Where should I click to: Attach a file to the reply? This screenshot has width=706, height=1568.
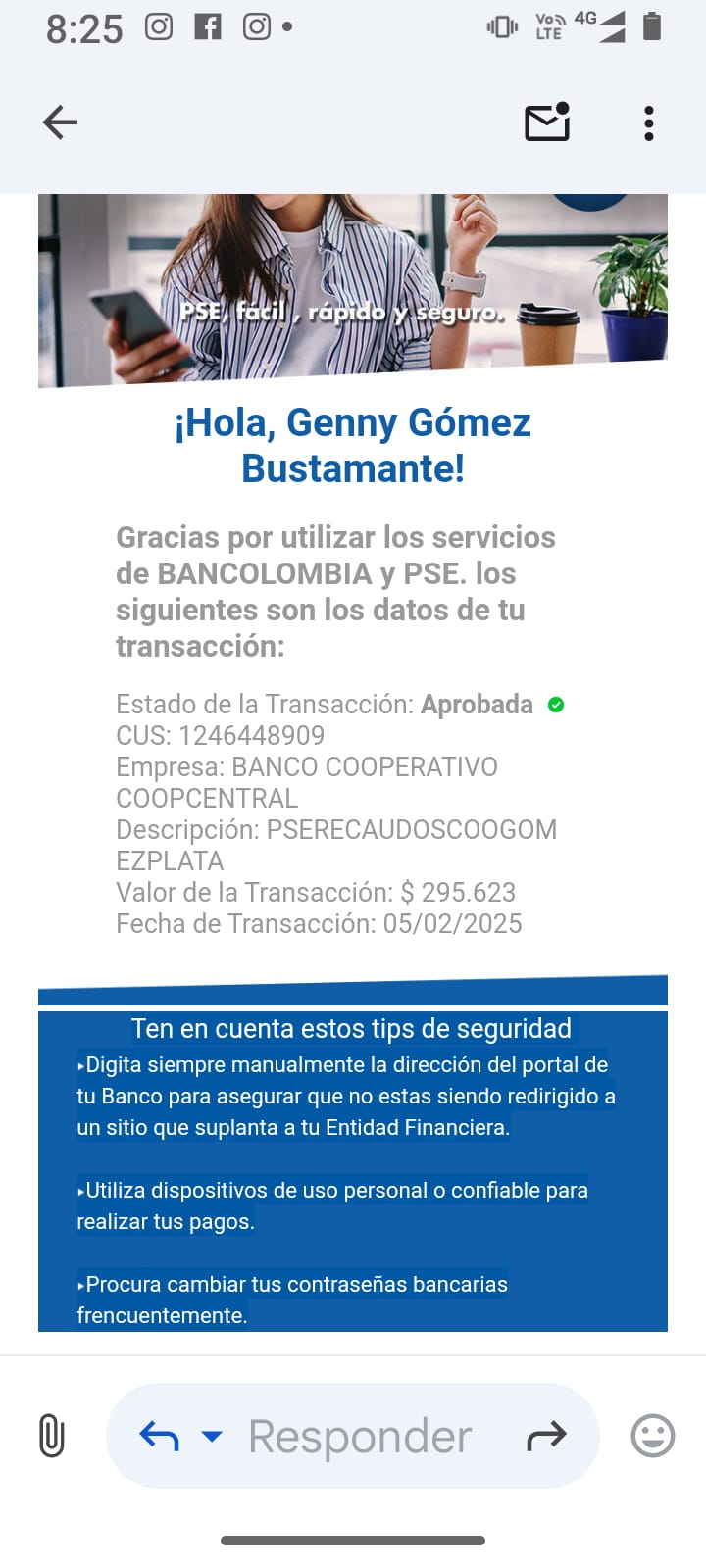tap(51, 1437)
